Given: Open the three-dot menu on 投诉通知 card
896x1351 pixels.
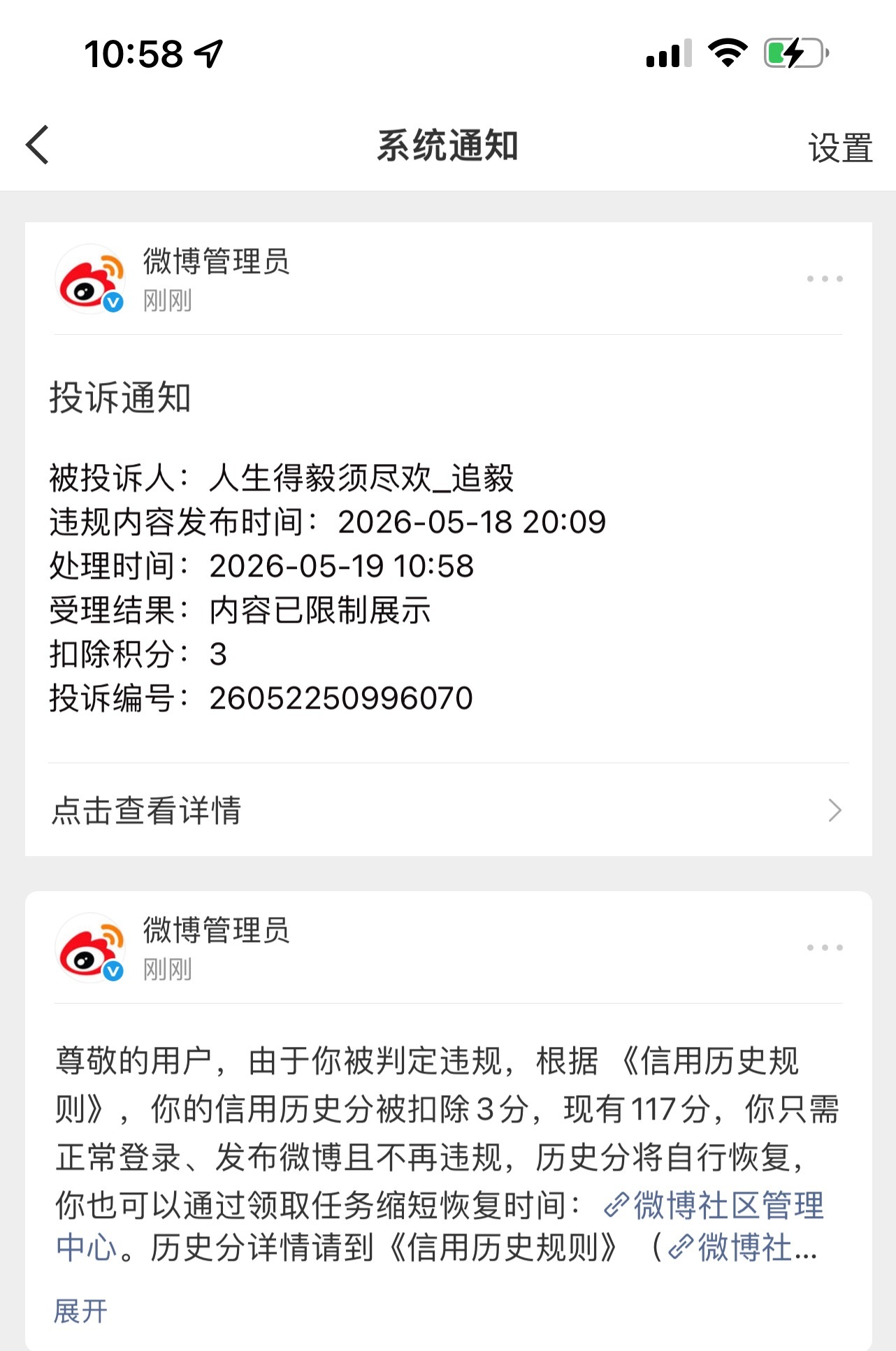Looking at the screenshot, I should 825,279.
